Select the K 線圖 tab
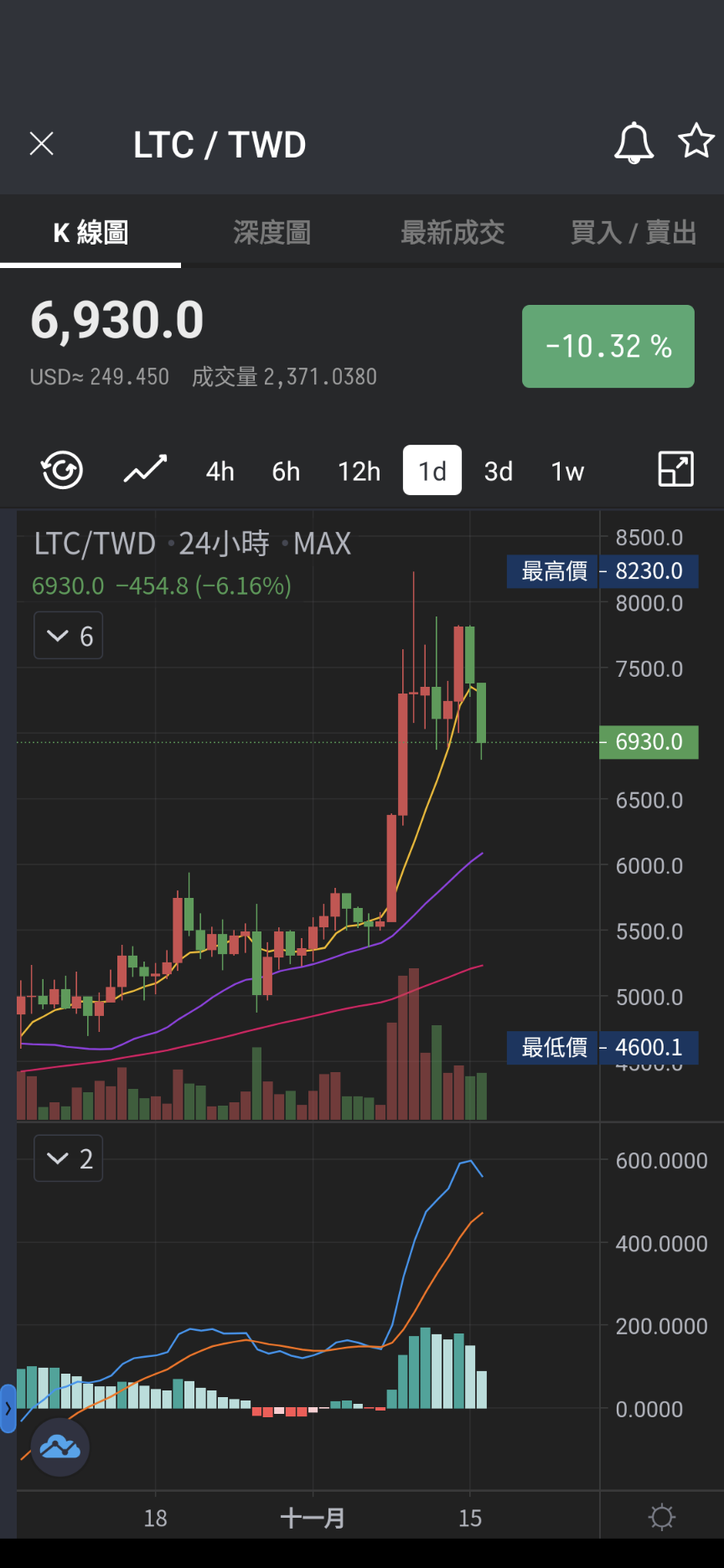The width and height of the screenshot is (724, 1568). coord(90,233)
